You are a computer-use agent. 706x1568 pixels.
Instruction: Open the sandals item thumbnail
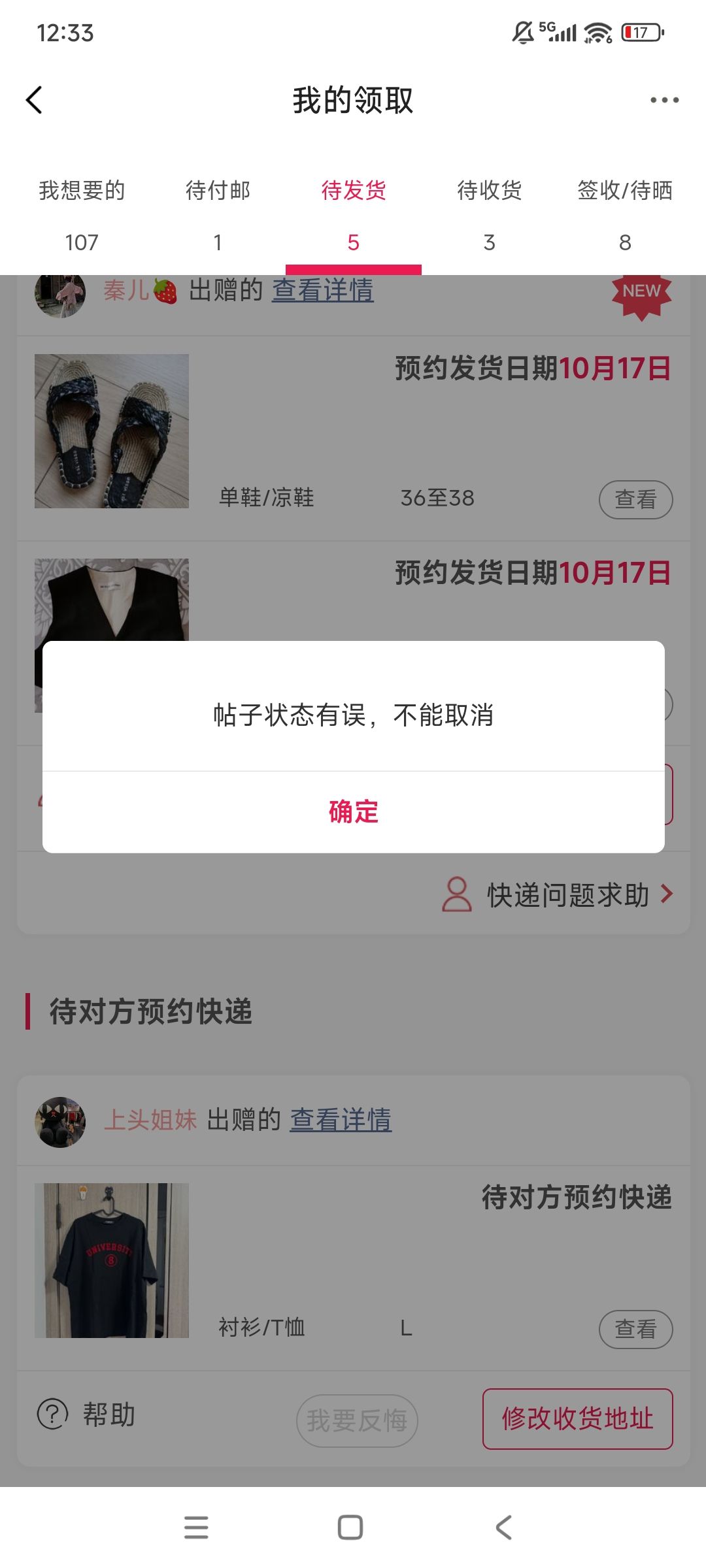[112, 431]
